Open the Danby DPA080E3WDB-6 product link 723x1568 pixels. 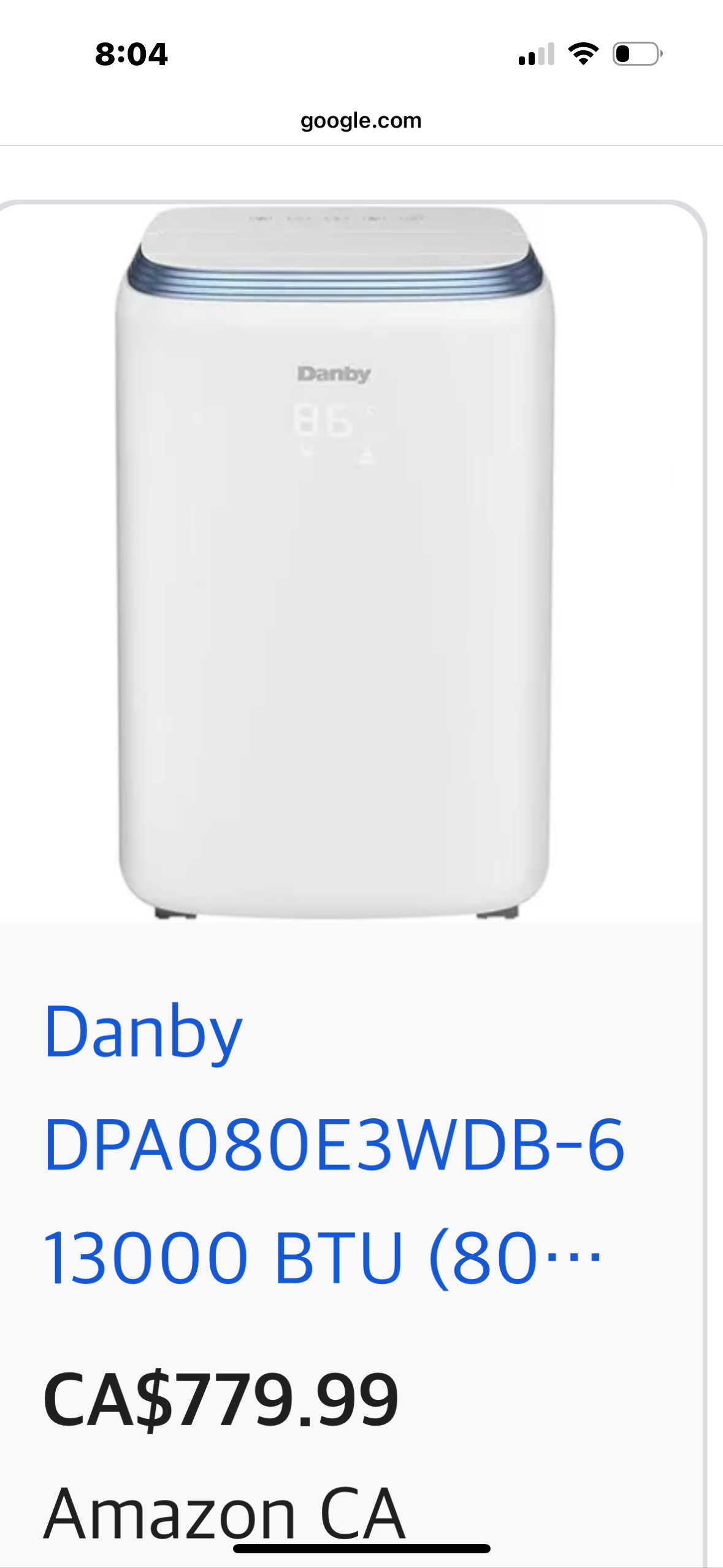334,1145
